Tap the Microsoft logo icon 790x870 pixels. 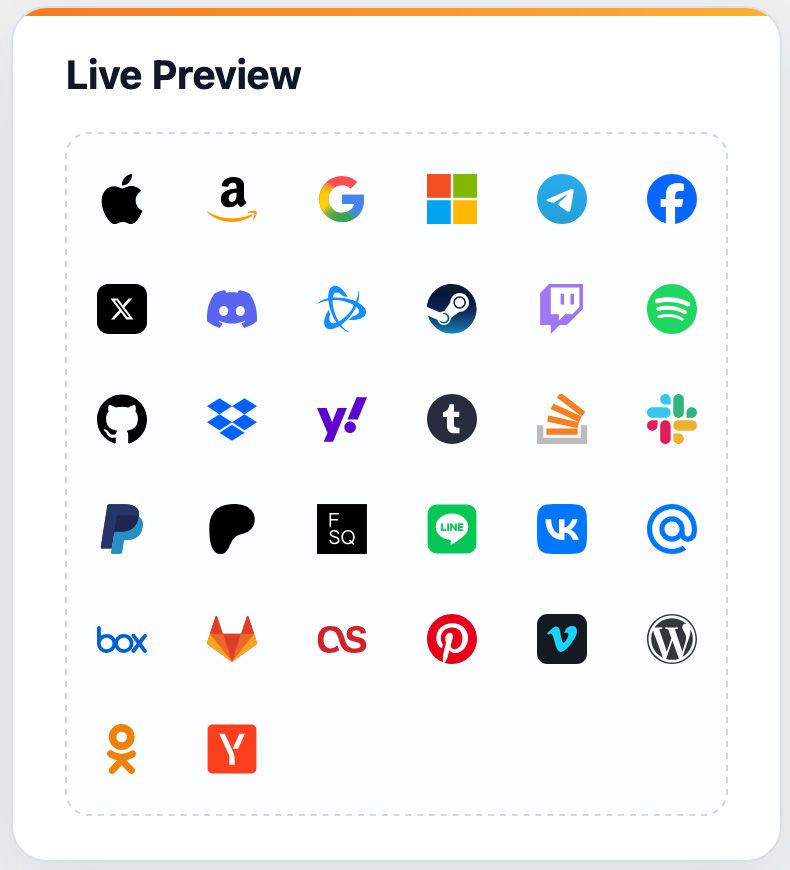click(452, 199)
